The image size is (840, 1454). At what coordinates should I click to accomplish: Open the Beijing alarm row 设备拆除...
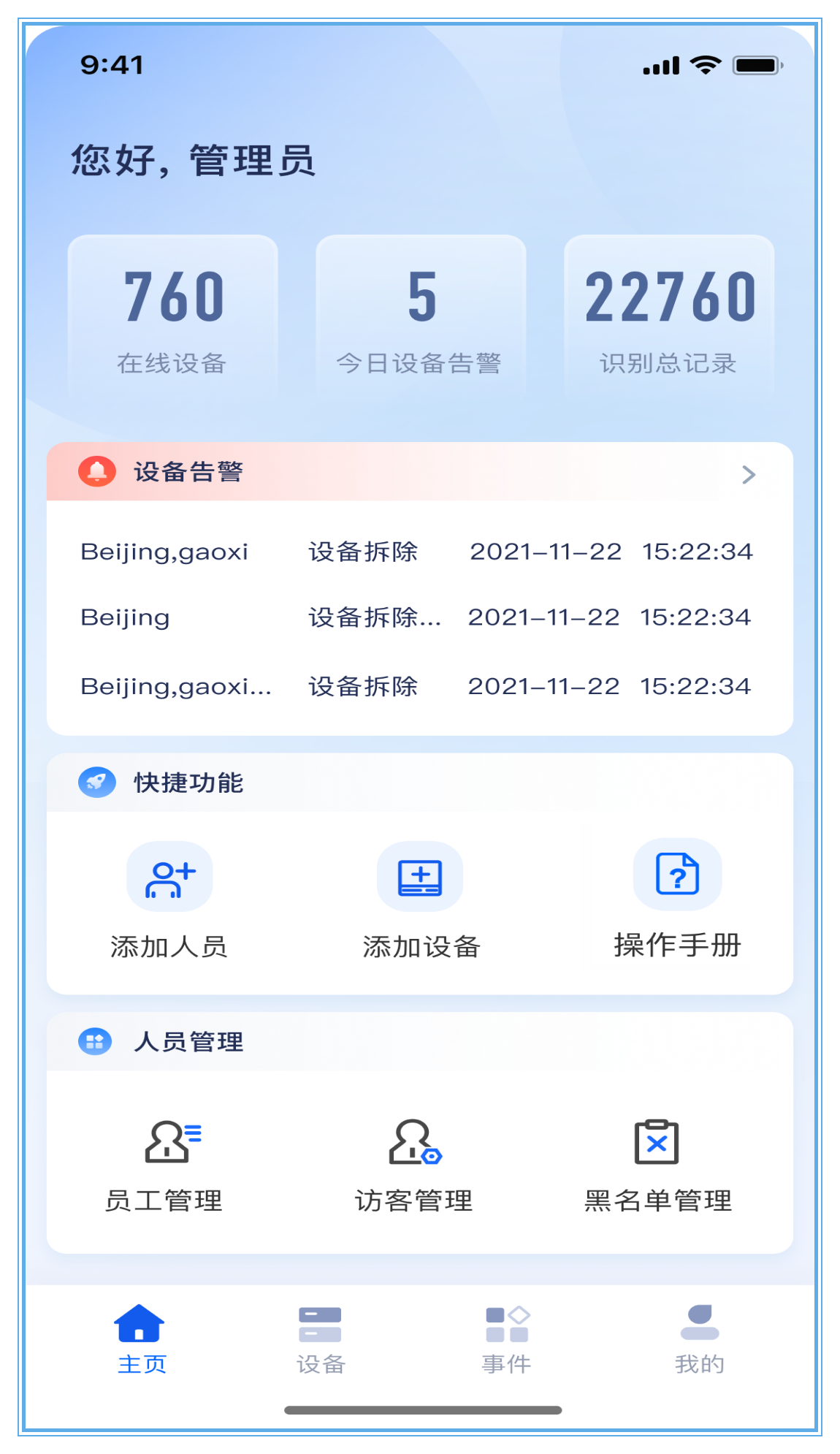pos(416,617)
